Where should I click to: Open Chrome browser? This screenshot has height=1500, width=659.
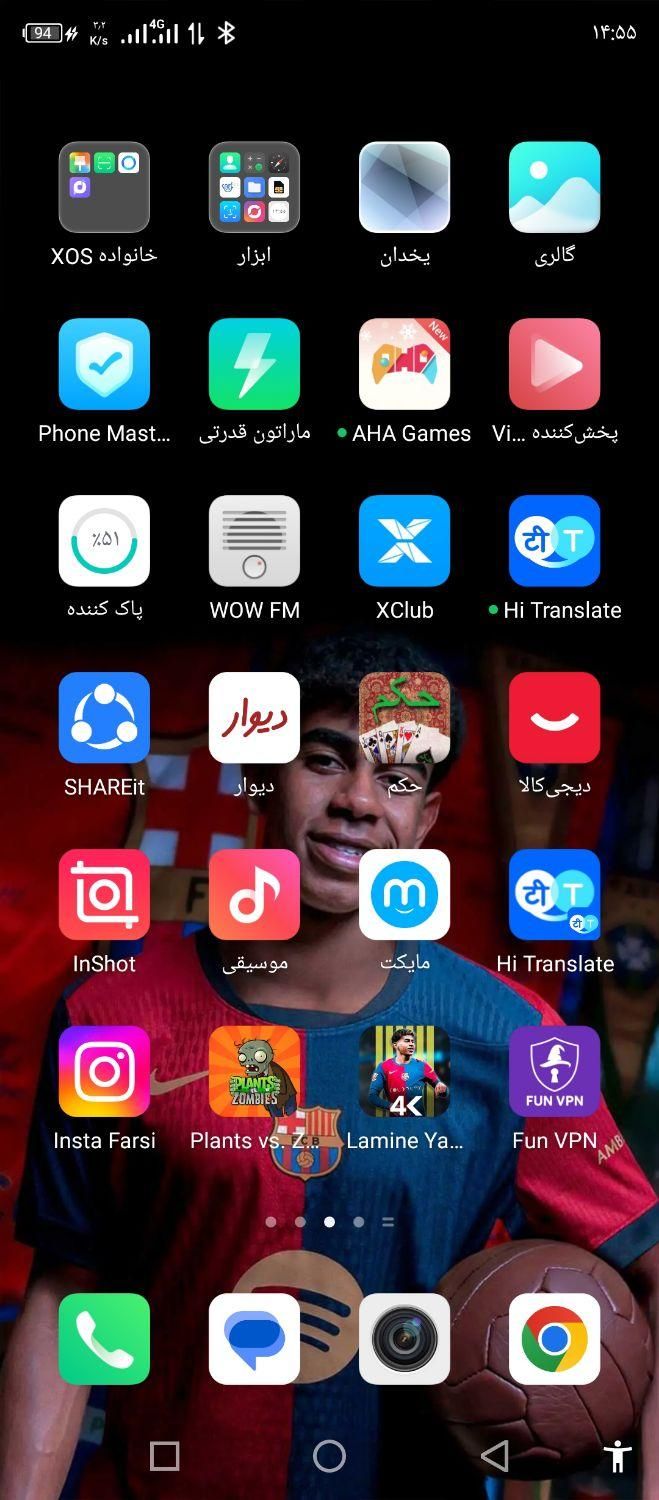tap(554, 1339)
